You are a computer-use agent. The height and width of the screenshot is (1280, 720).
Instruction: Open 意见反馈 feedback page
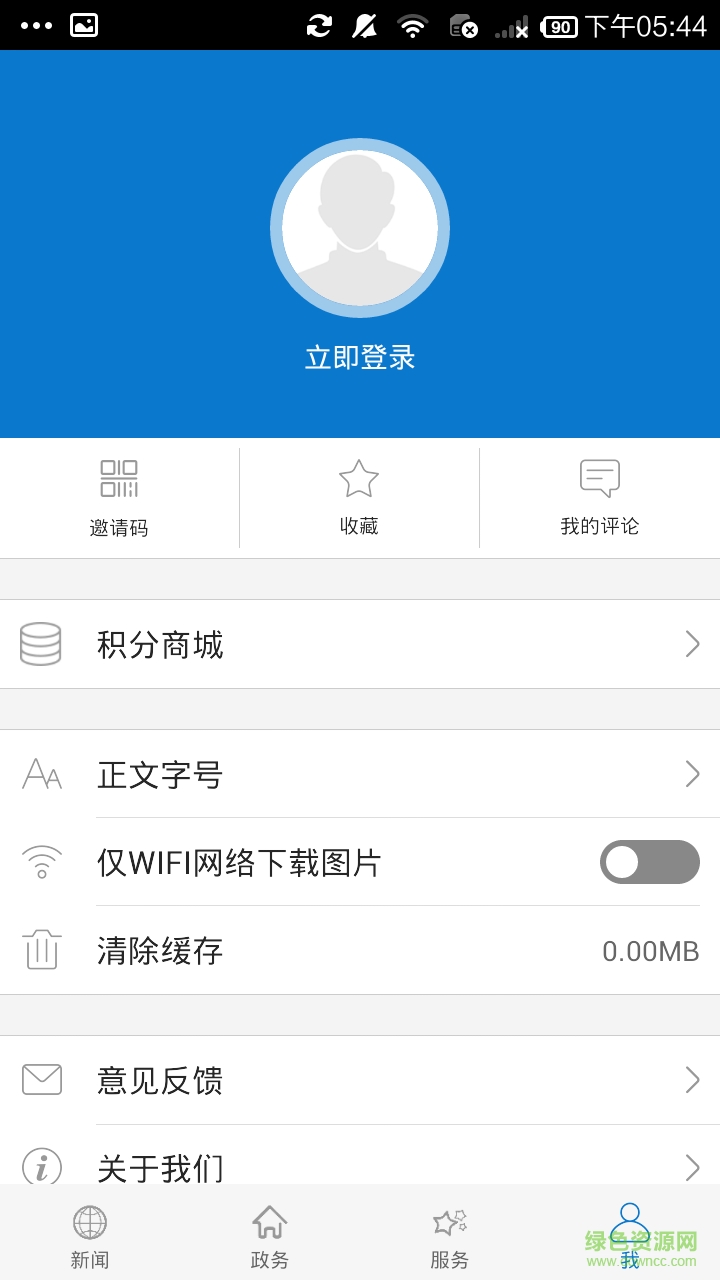160,1080
